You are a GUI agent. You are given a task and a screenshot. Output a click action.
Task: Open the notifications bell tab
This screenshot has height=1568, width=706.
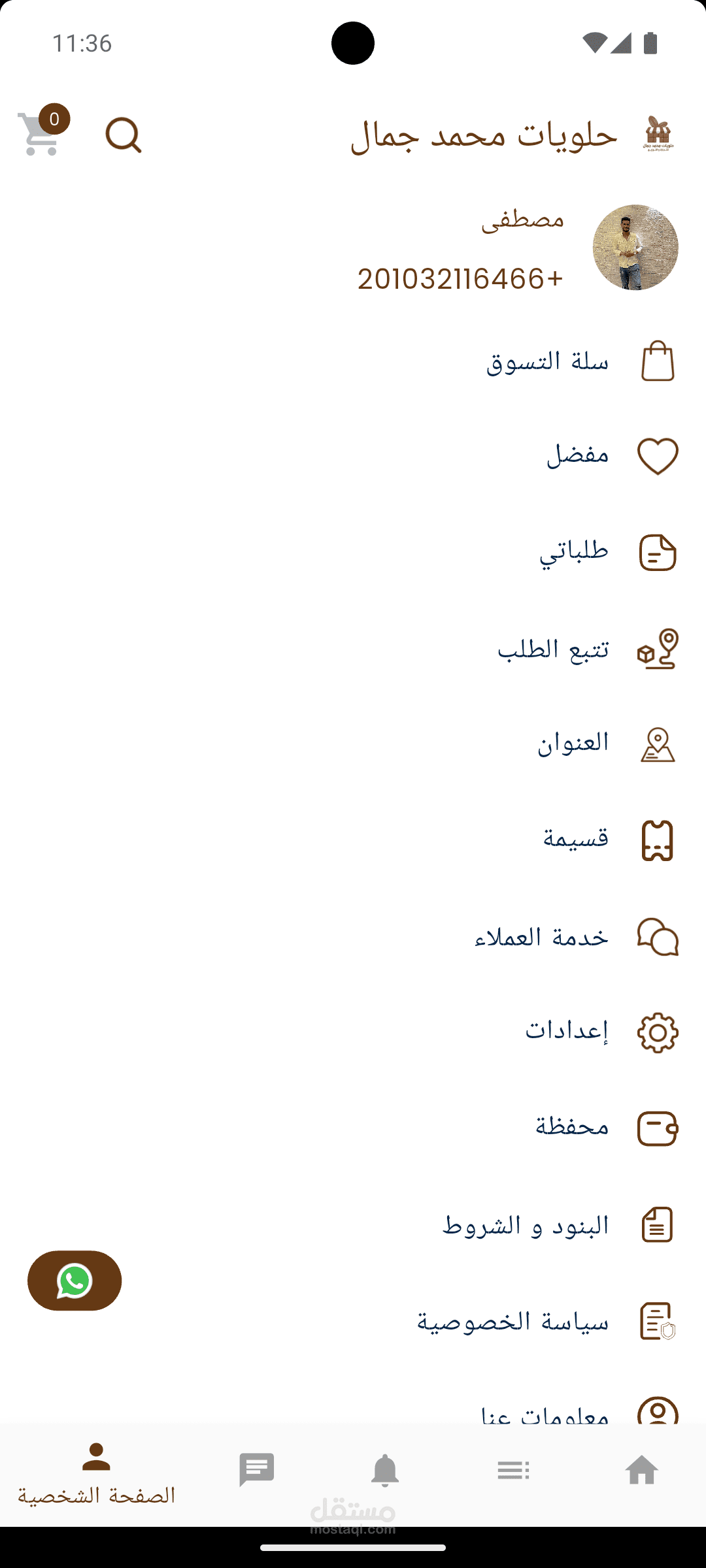[385, 1471]
